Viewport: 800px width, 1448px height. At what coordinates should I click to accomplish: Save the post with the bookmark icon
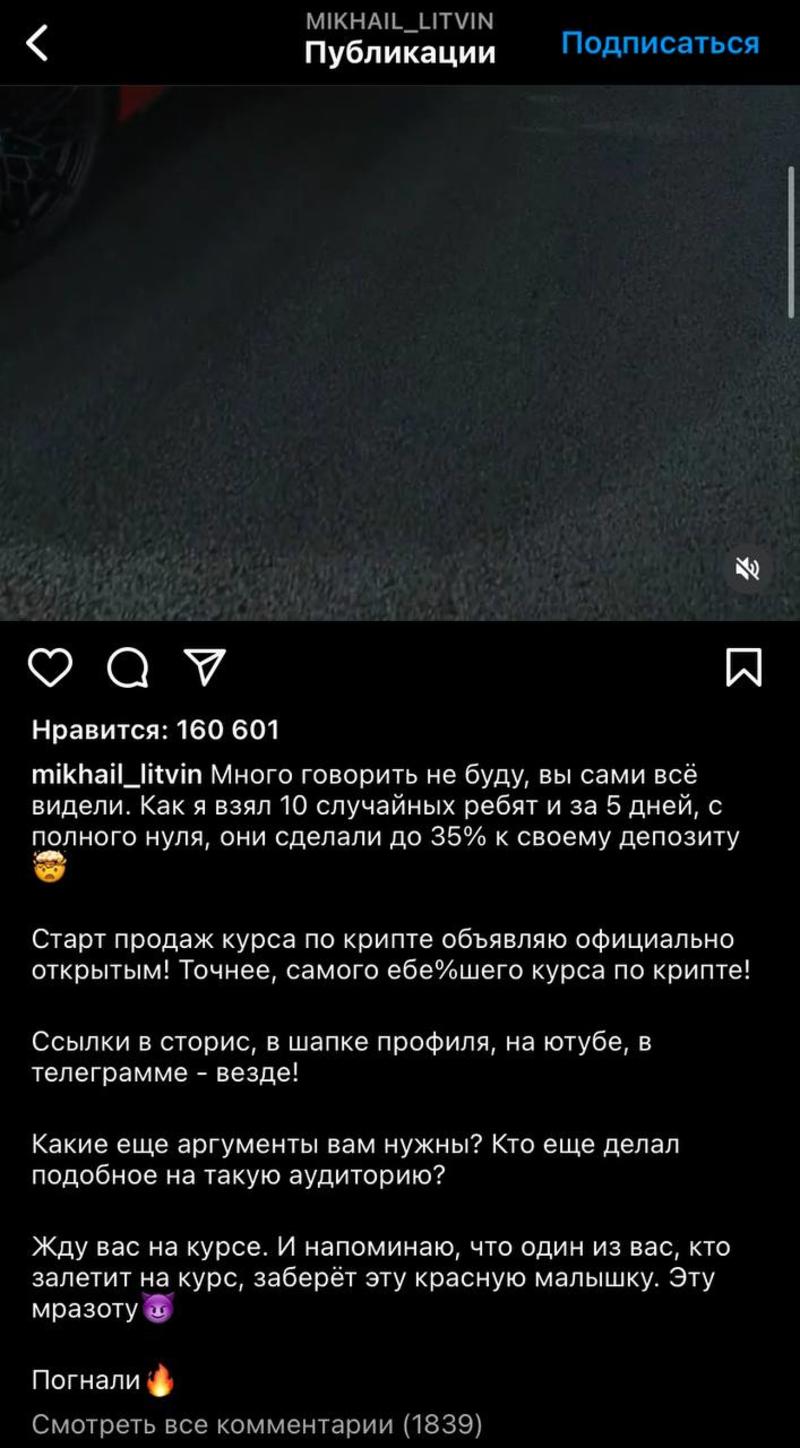(x=743, y=668)
